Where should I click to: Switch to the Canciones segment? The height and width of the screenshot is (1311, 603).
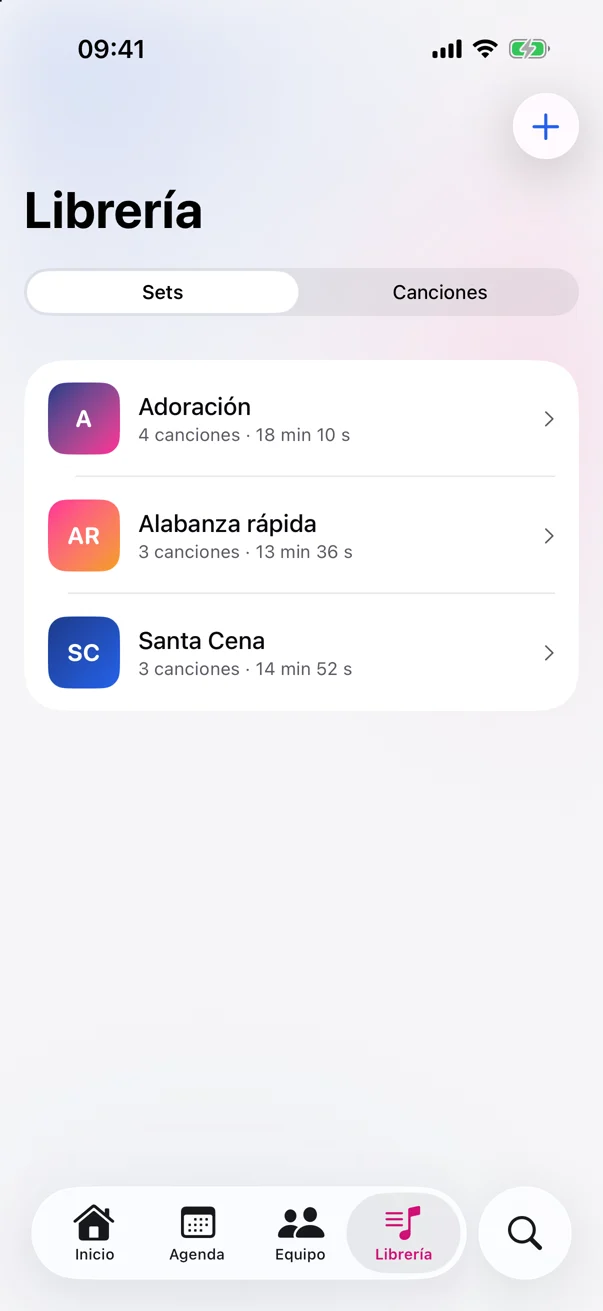440,292
